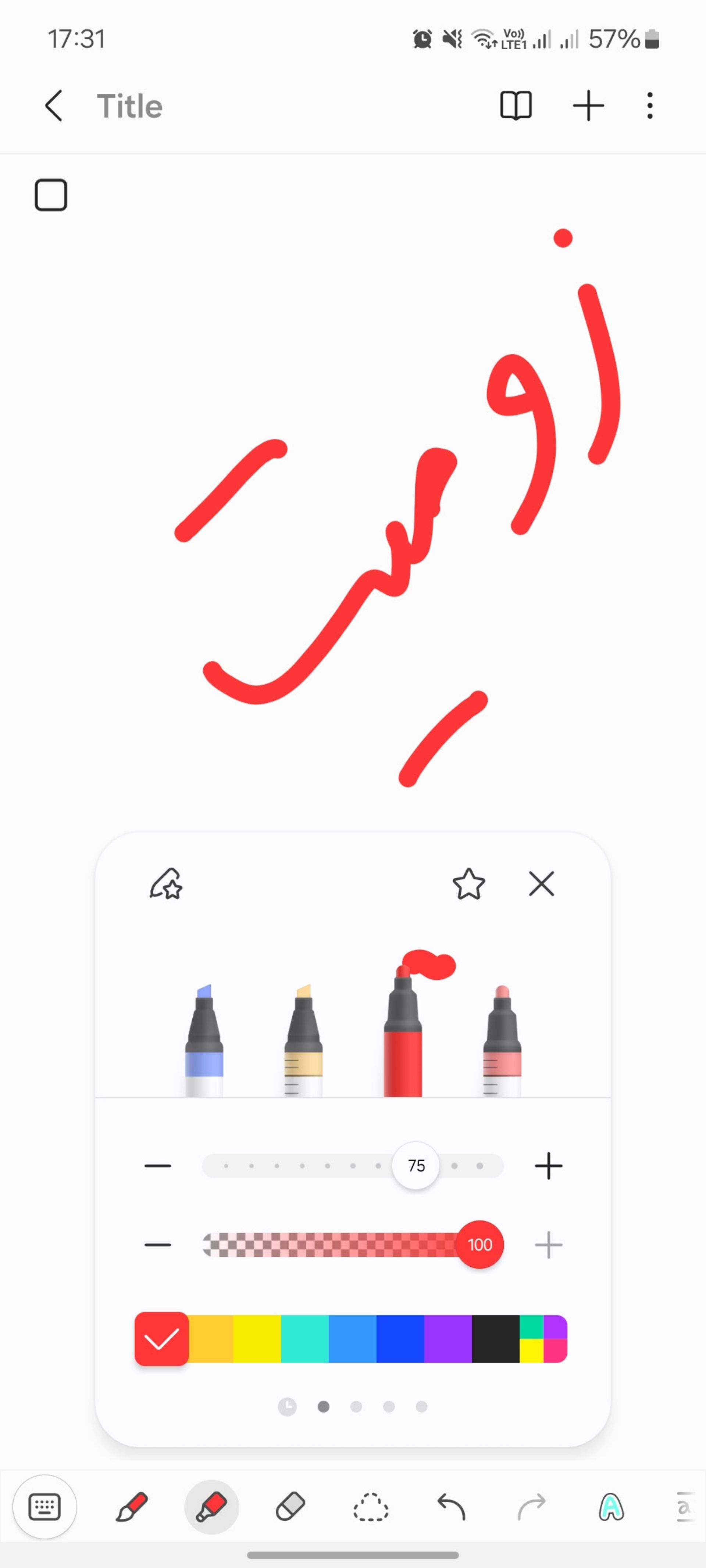Open favorite pens list icon

(x=166, y=884)
